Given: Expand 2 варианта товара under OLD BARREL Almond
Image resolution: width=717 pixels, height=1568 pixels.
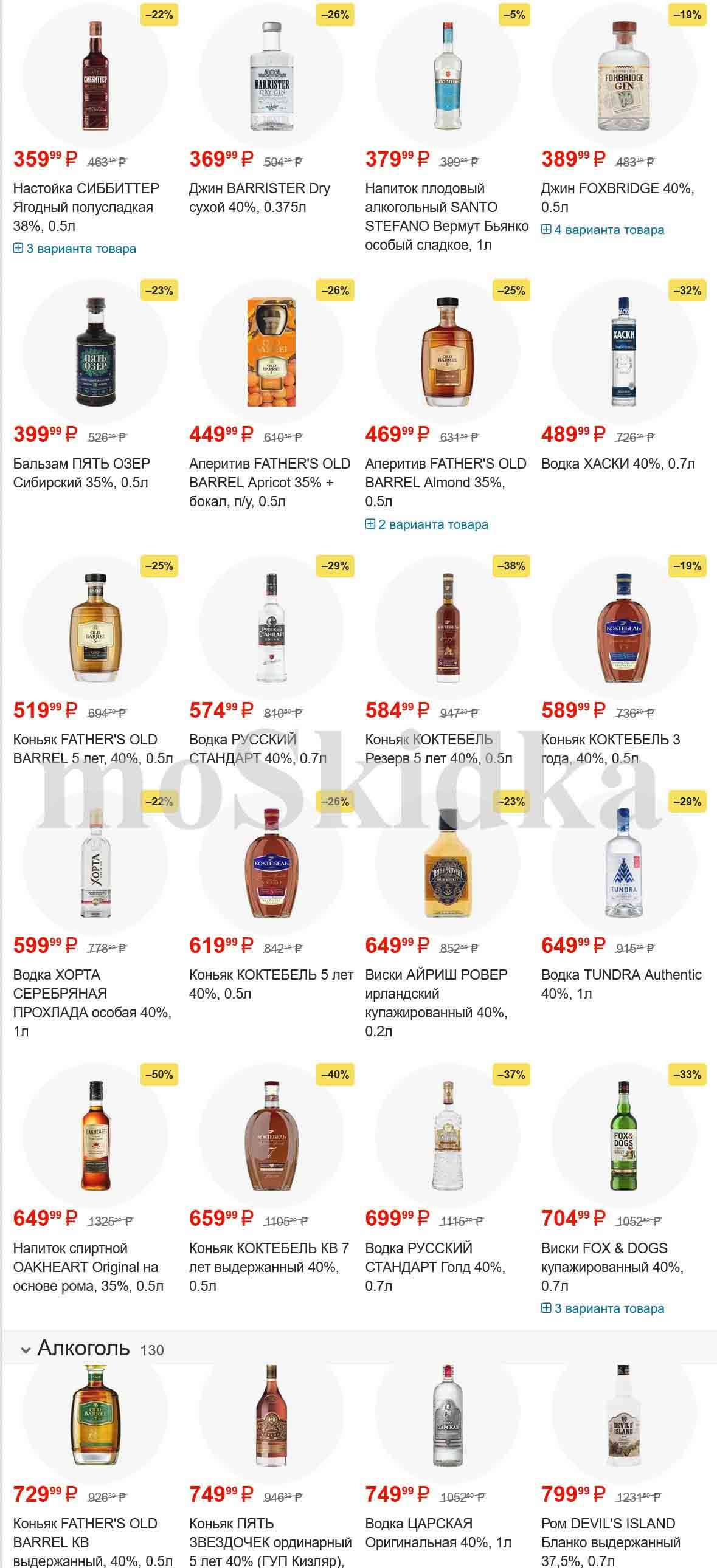Looking at the screenshot, I should click(427, 524).
